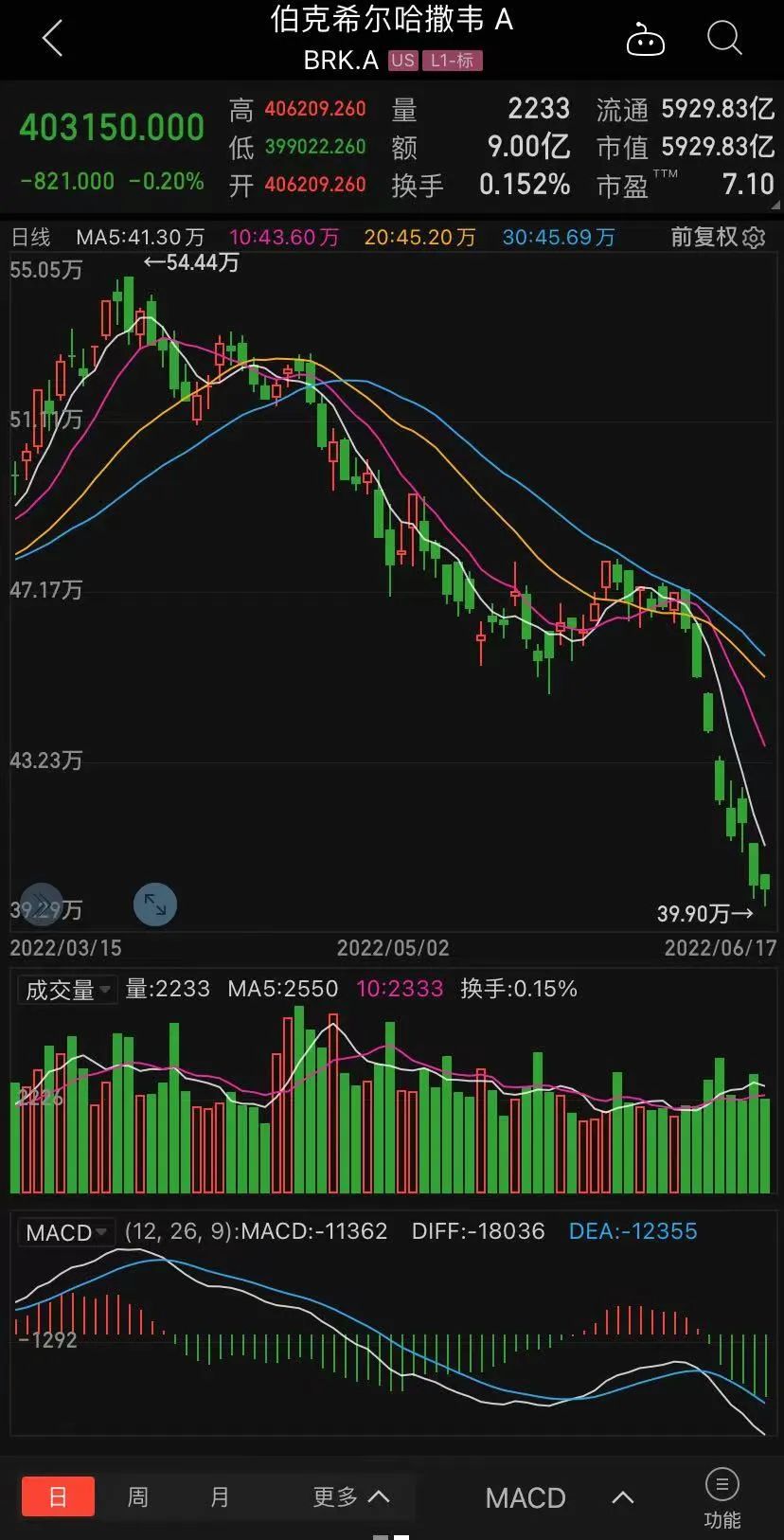Open the robot assistant icon

click(x=646, y=41)
